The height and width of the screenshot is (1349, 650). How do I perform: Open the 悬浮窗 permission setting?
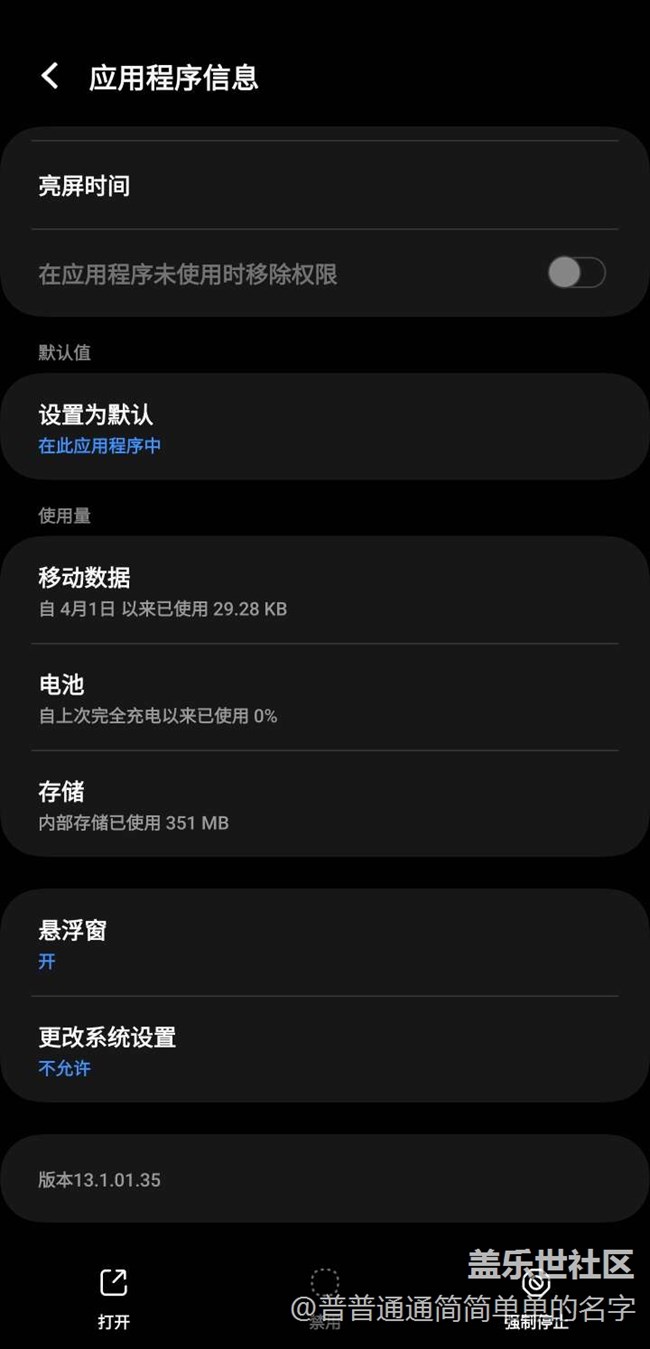click(325, 942)
